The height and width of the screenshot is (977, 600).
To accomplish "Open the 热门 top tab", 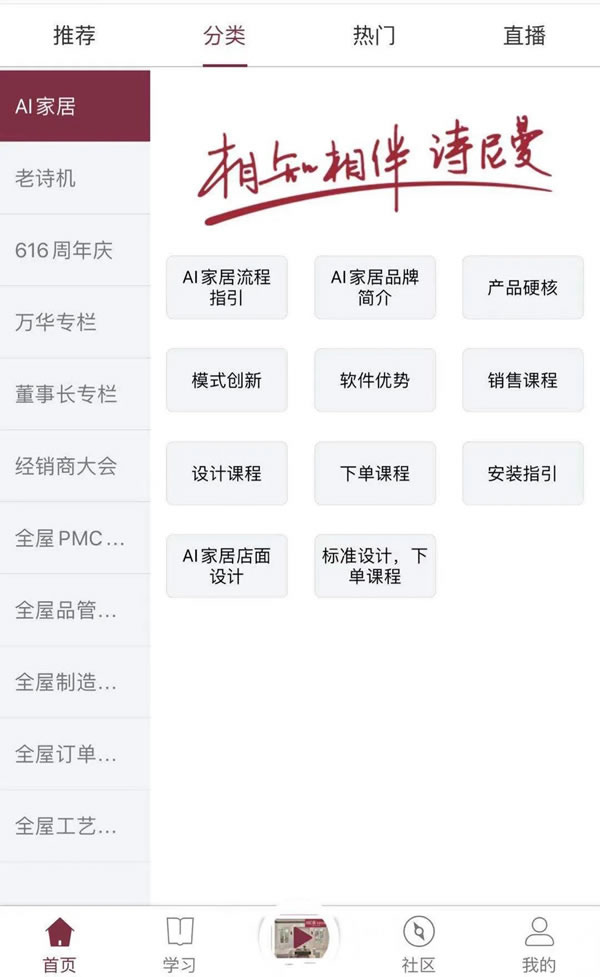I will pos(374,36).
